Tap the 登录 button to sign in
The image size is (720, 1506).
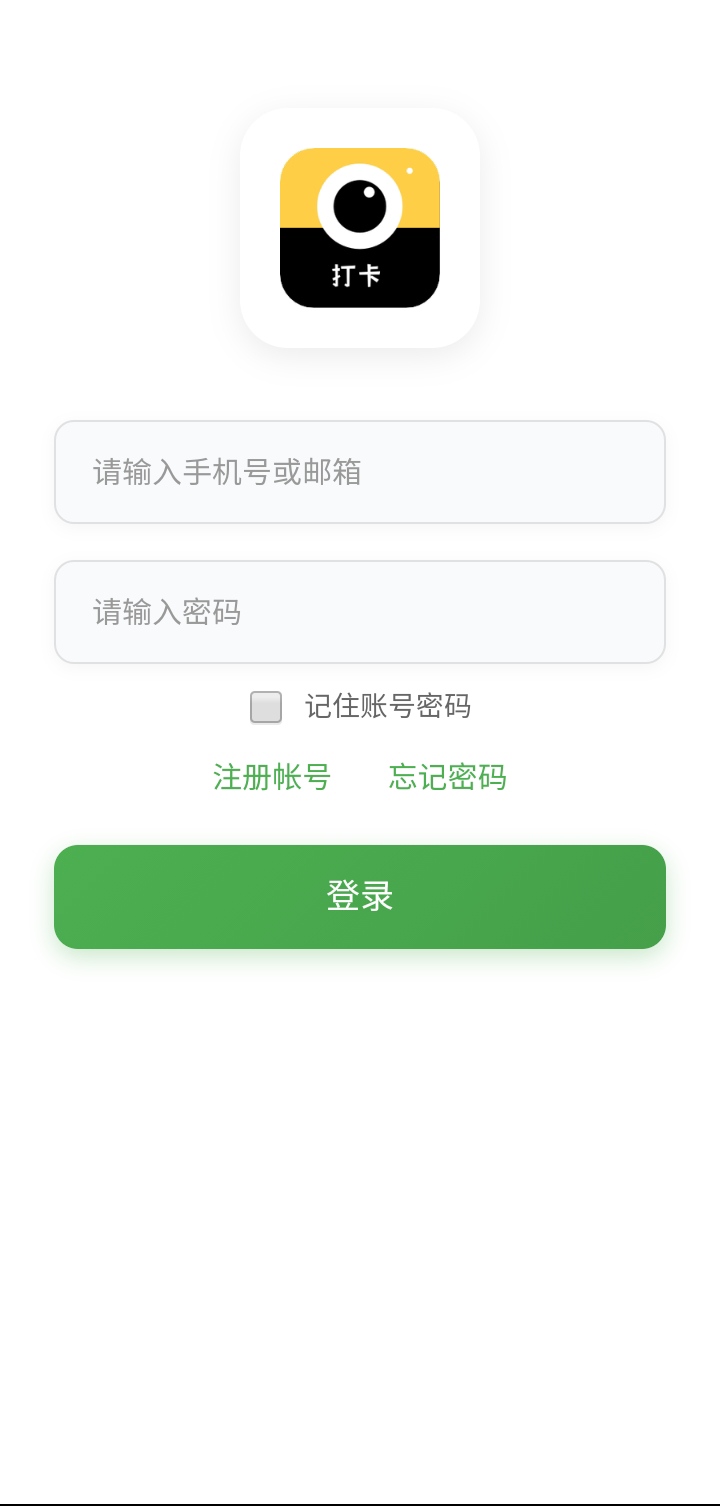[360, 897]
